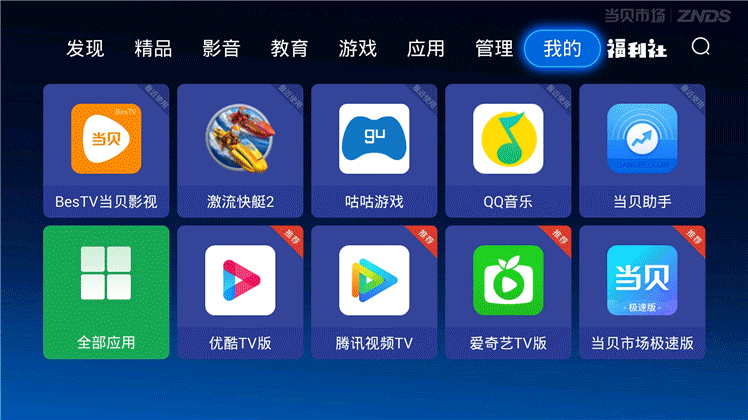
Task: Open 咕咕游戏 app tile
Action: (x=374, y=151)
